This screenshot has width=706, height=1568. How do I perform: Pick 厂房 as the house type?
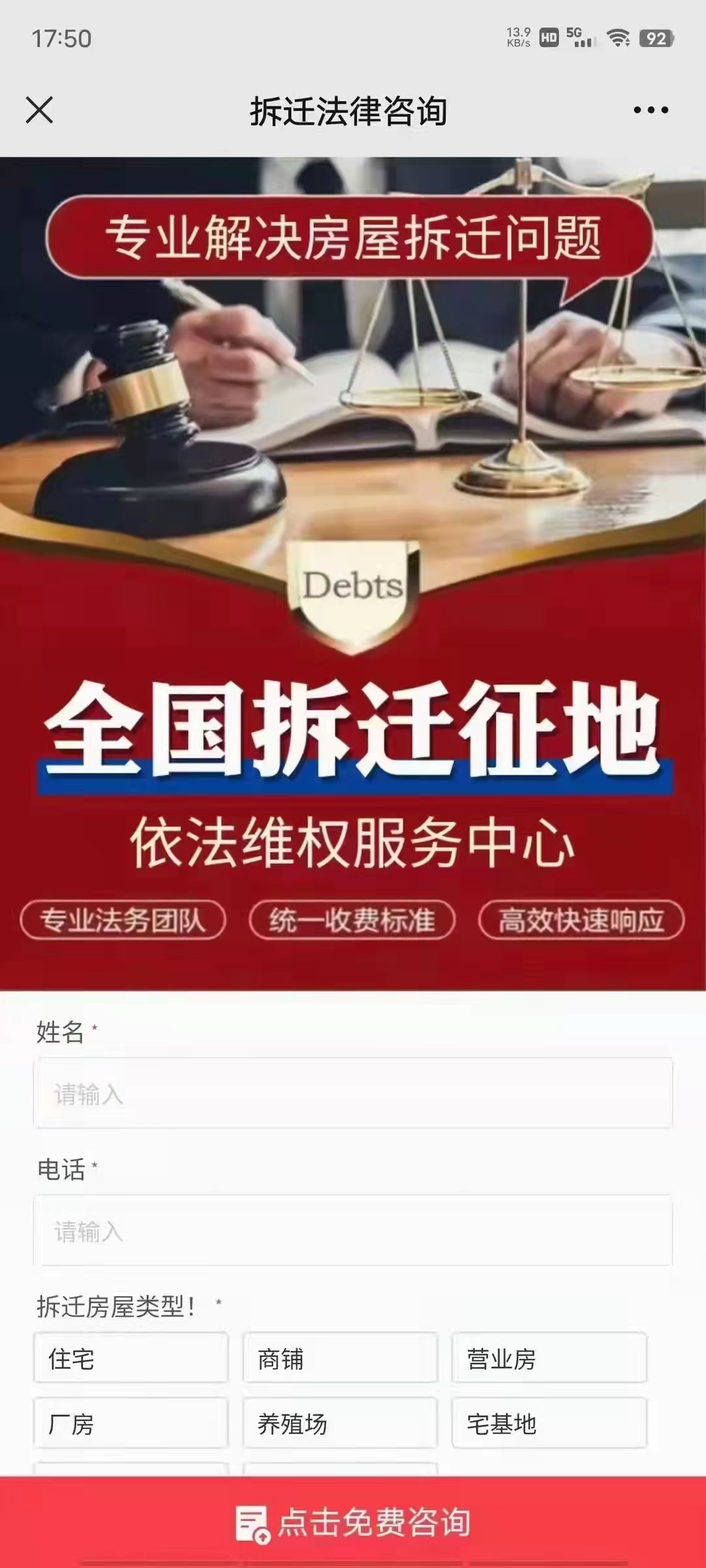[131, 1424]
